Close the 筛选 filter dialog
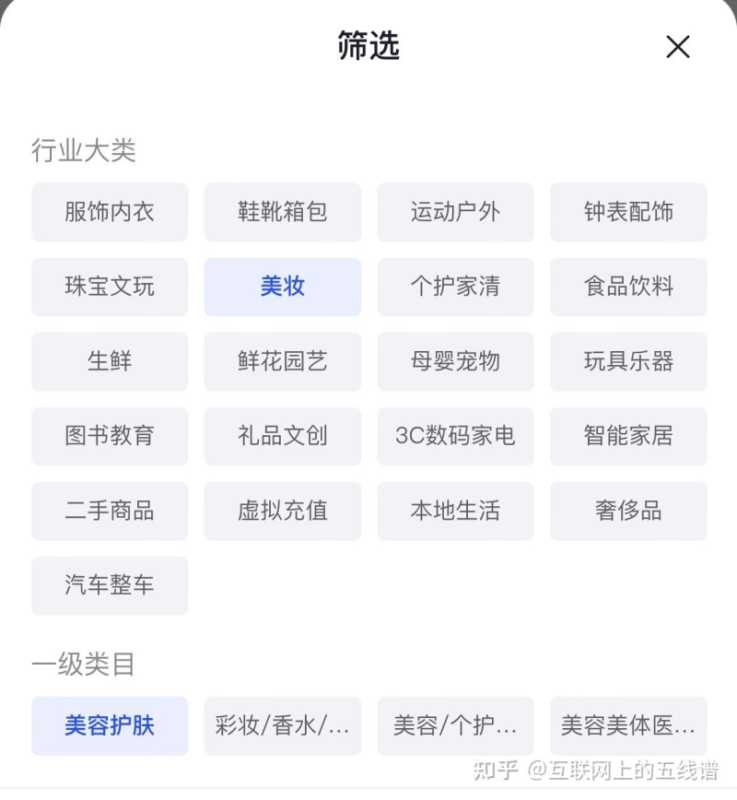The width and height of the screenshot is (737, 800). pyautogui.click(x=678, y=47)
